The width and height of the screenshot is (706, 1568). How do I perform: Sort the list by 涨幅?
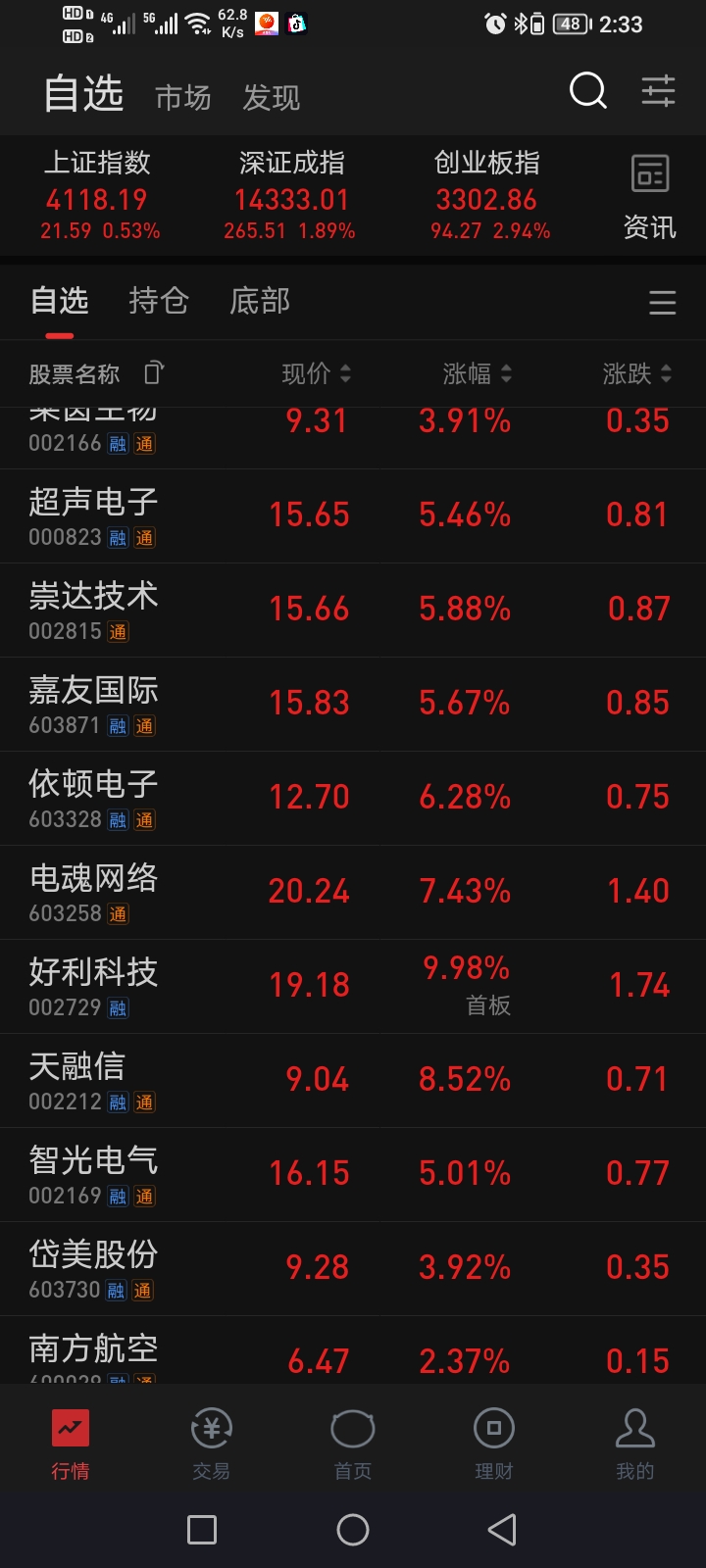click(477, 373)
